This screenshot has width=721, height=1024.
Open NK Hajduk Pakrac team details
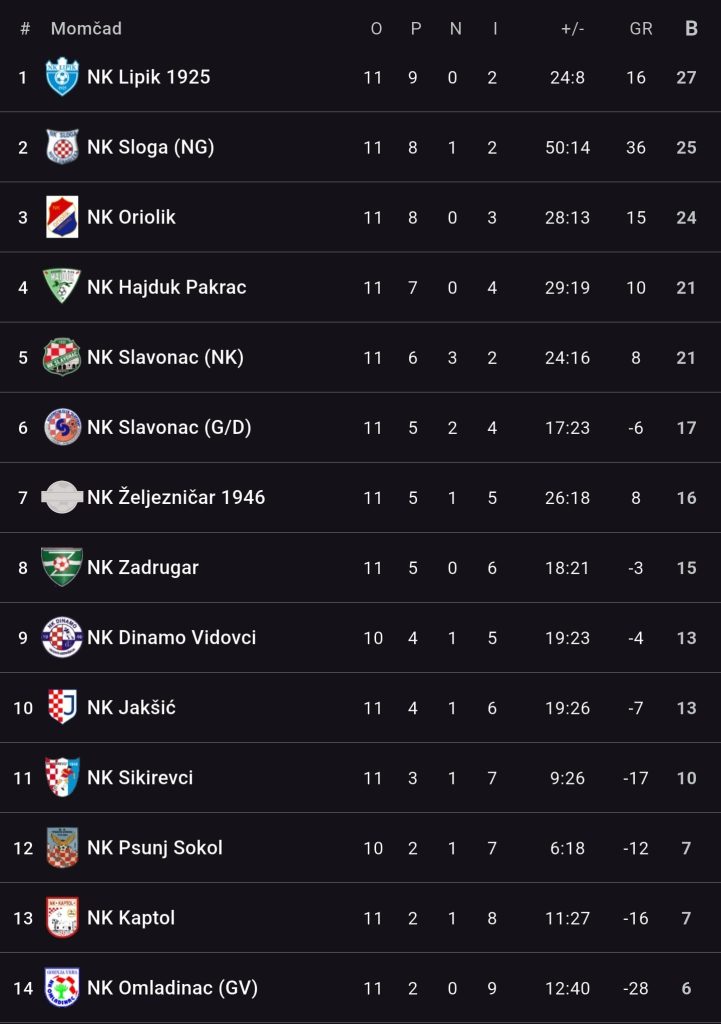pos(166,287)
